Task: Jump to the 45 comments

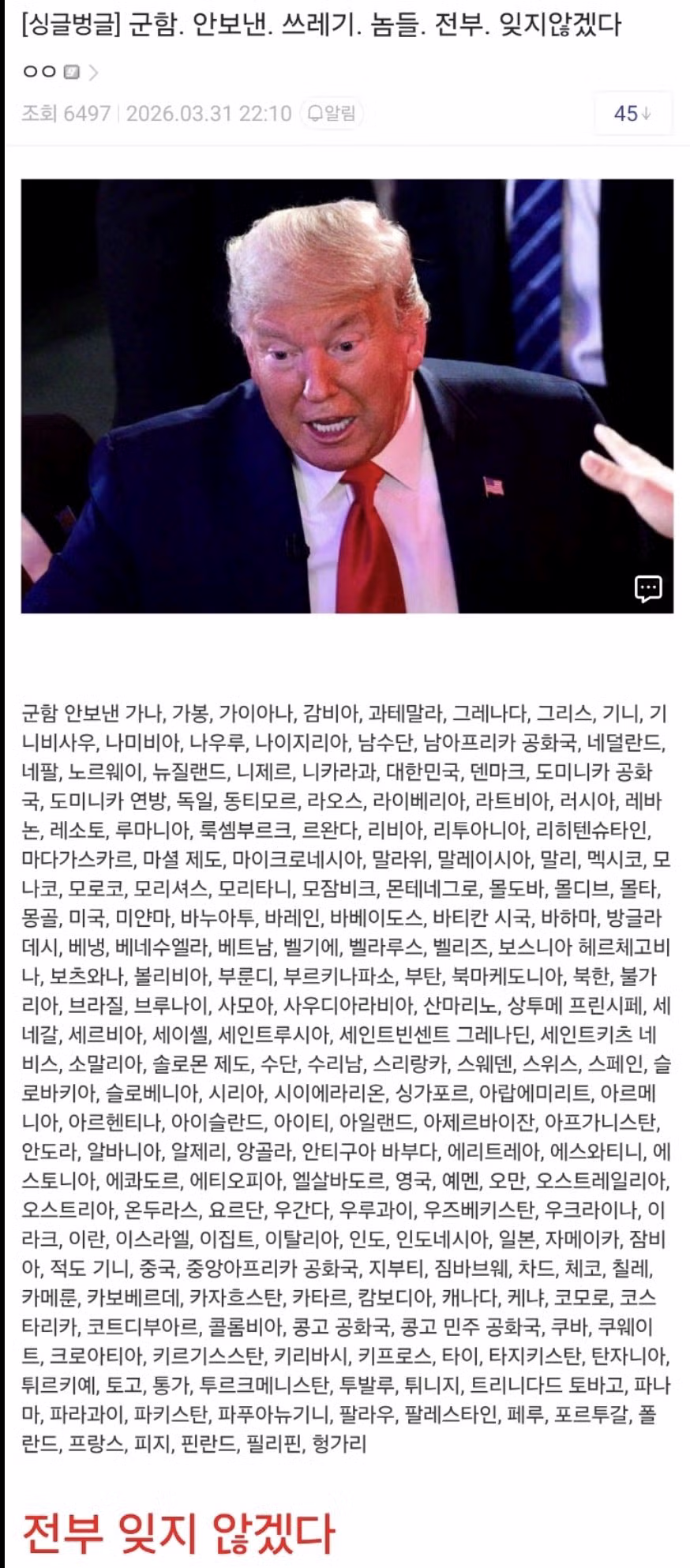Action: coord(632,114)
